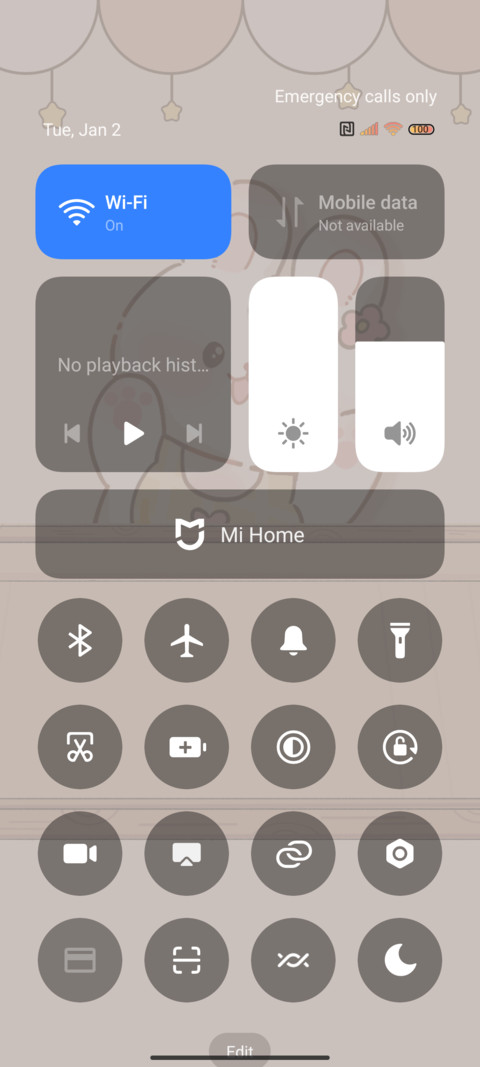Tap Edit to customize toggles
Viewport: 480px width, 1067px height.
[240, 1050]
